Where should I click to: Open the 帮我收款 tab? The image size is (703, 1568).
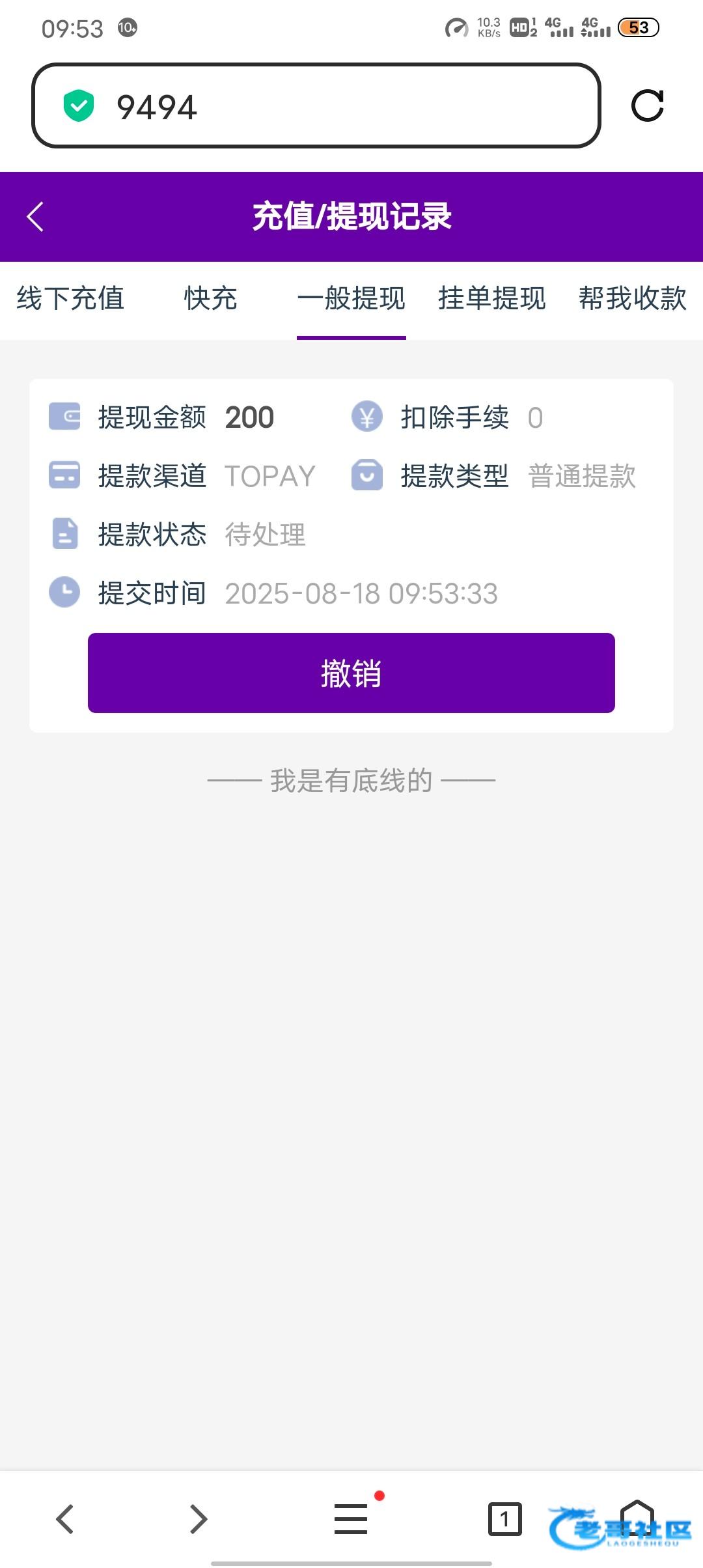pyautogui.click(x=633, y=299)
